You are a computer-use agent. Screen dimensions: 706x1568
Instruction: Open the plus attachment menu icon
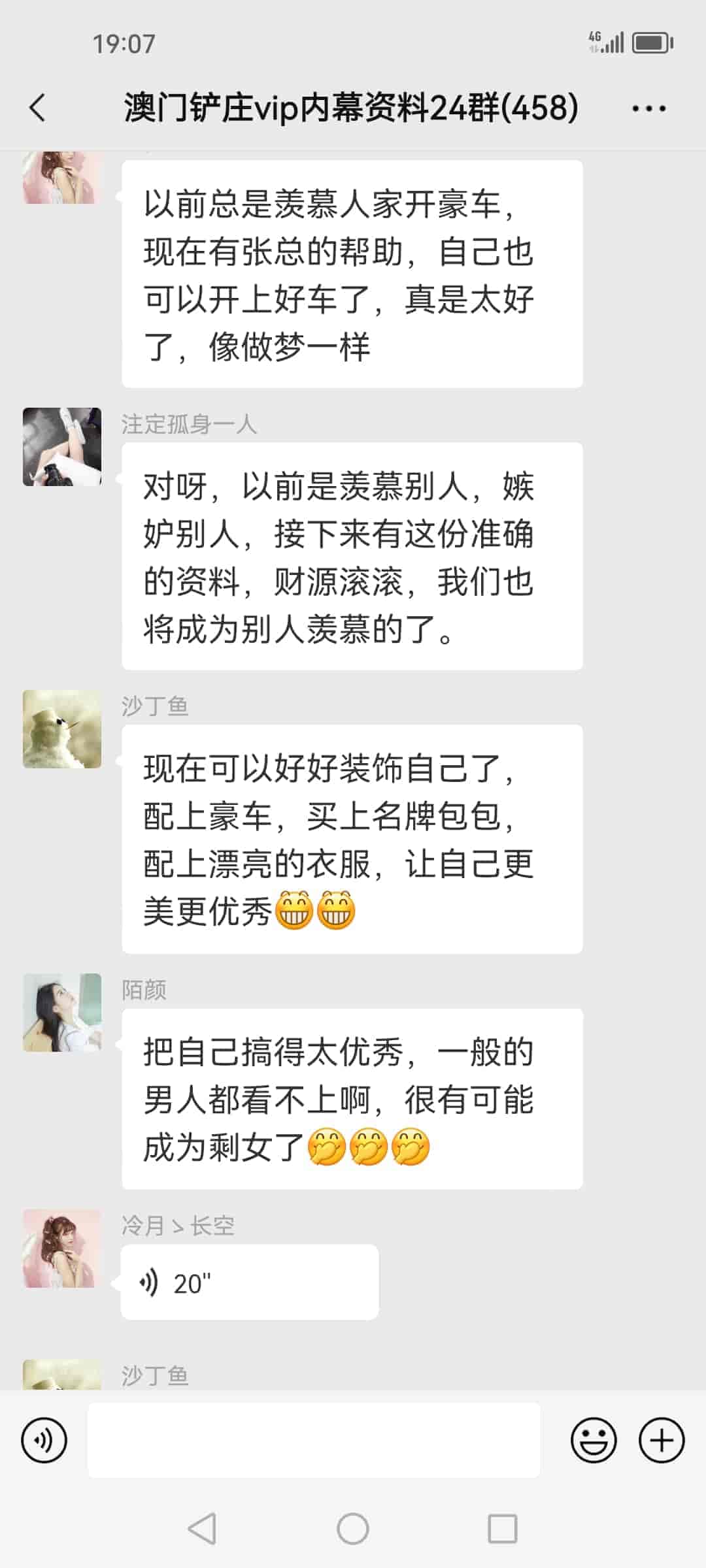coord(662,1441)
